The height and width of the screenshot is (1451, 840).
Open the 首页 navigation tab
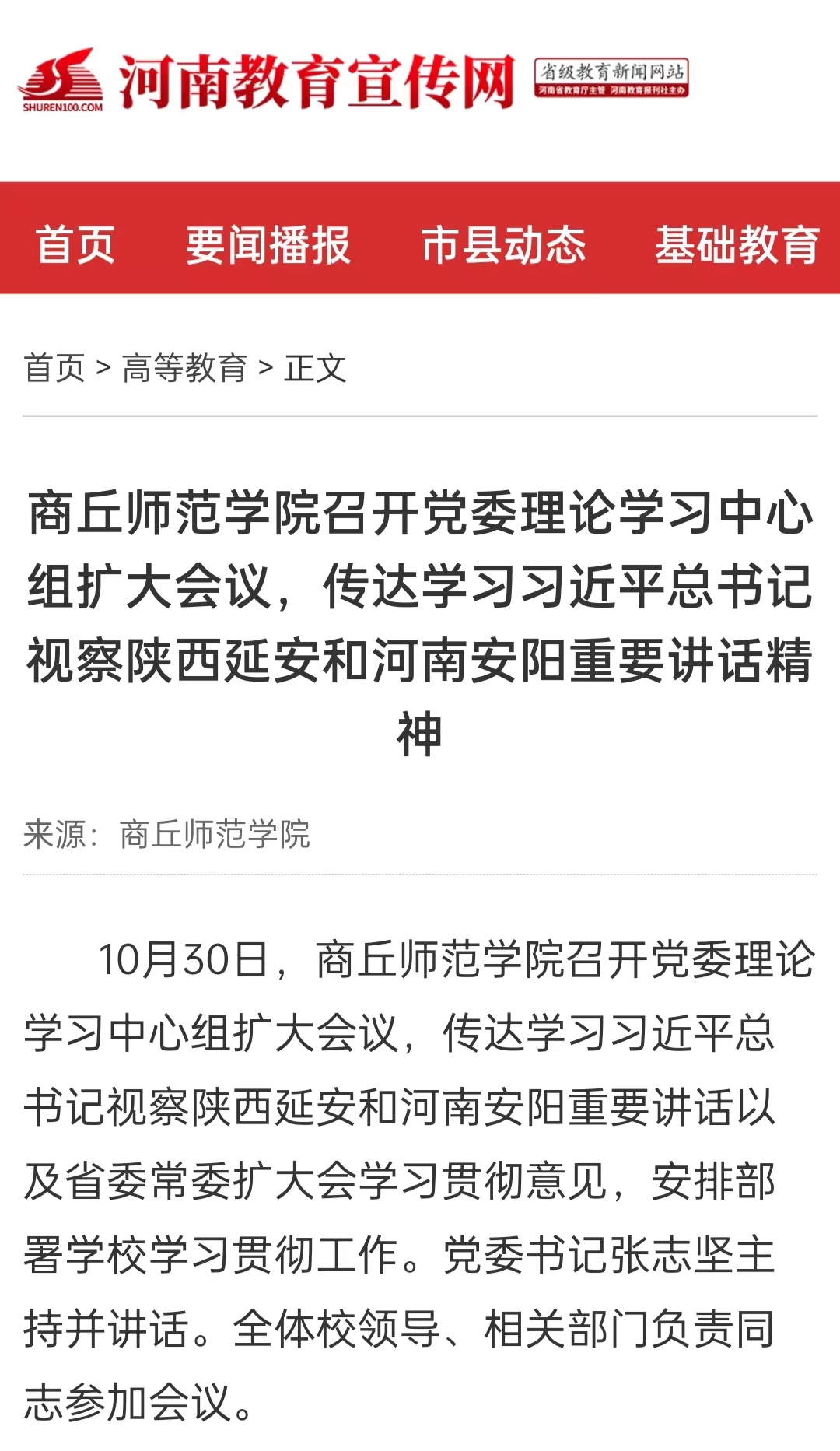click(75, 244)
